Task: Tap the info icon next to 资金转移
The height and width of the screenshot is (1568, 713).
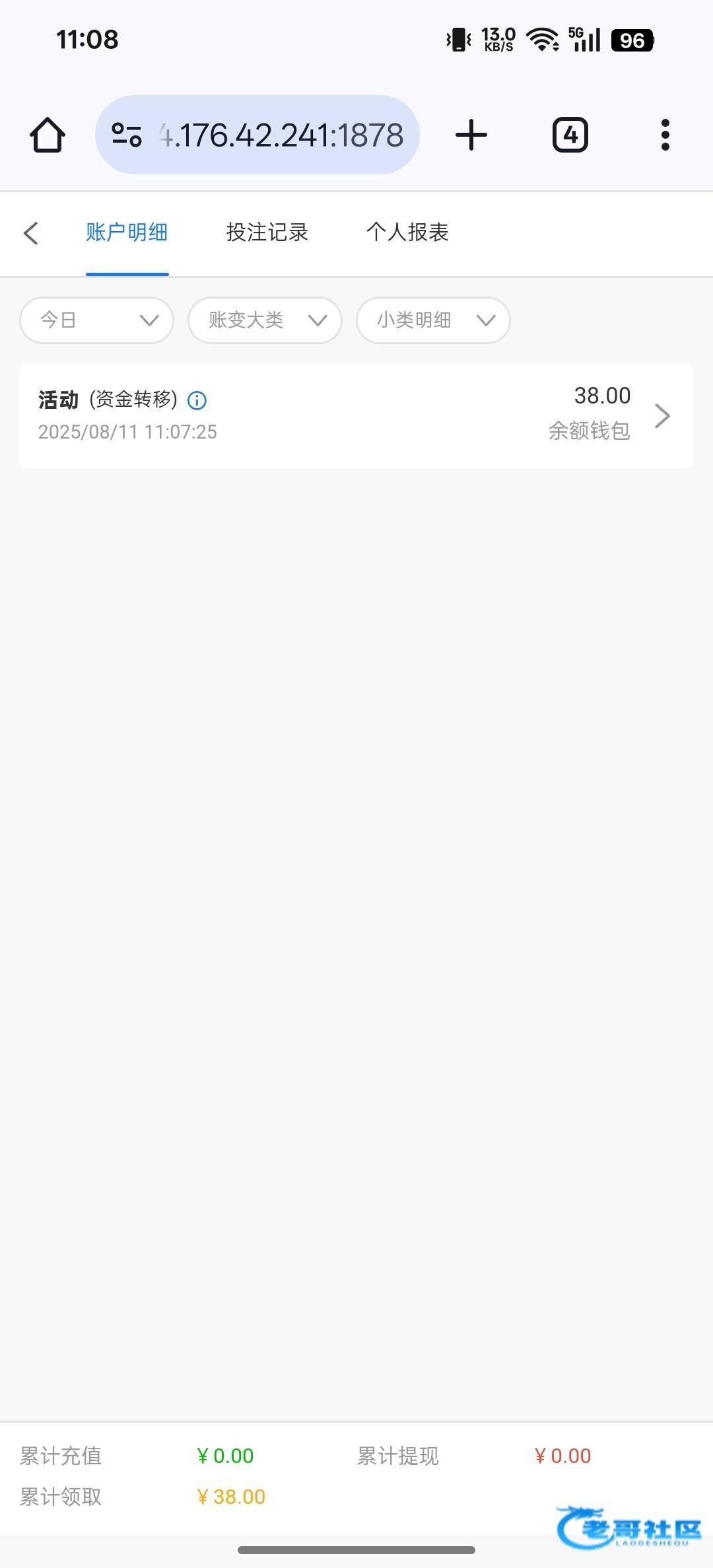Action: point(197,400)
